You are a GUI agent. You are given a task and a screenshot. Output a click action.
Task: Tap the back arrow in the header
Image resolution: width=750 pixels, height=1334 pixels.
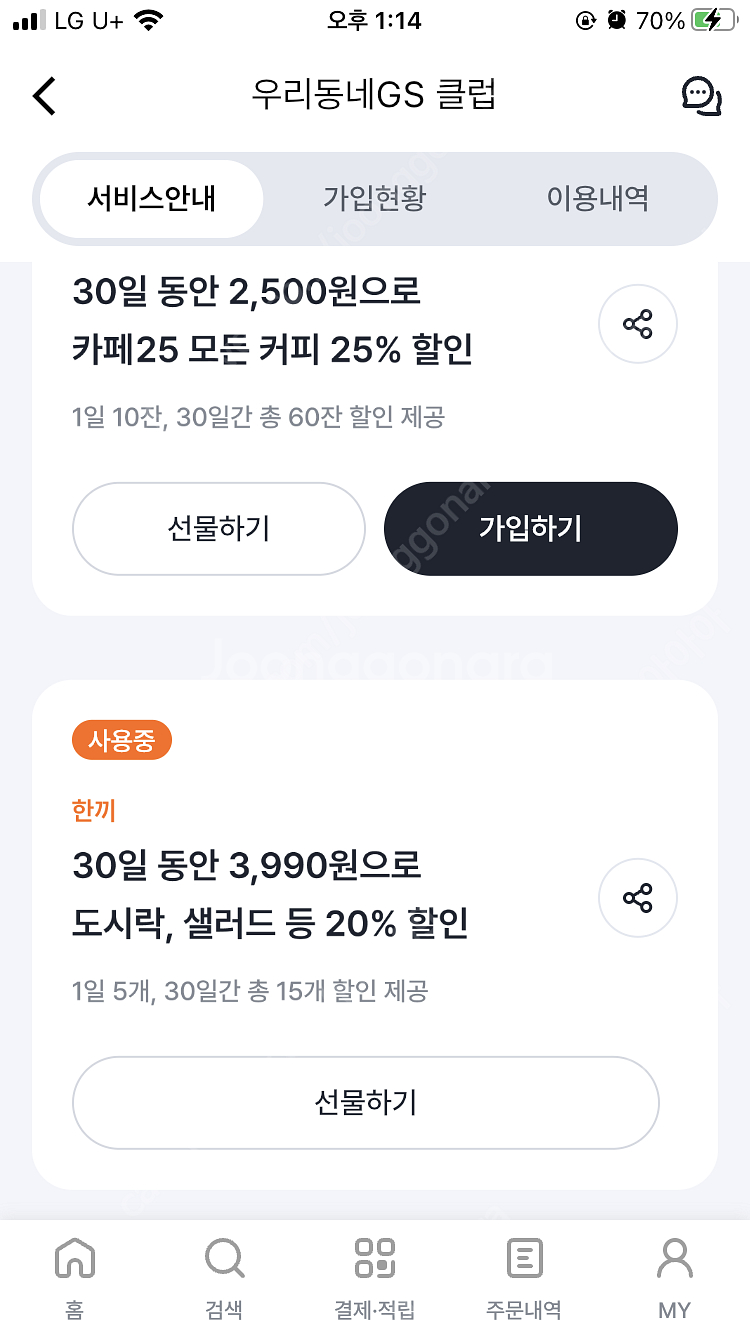43,95
